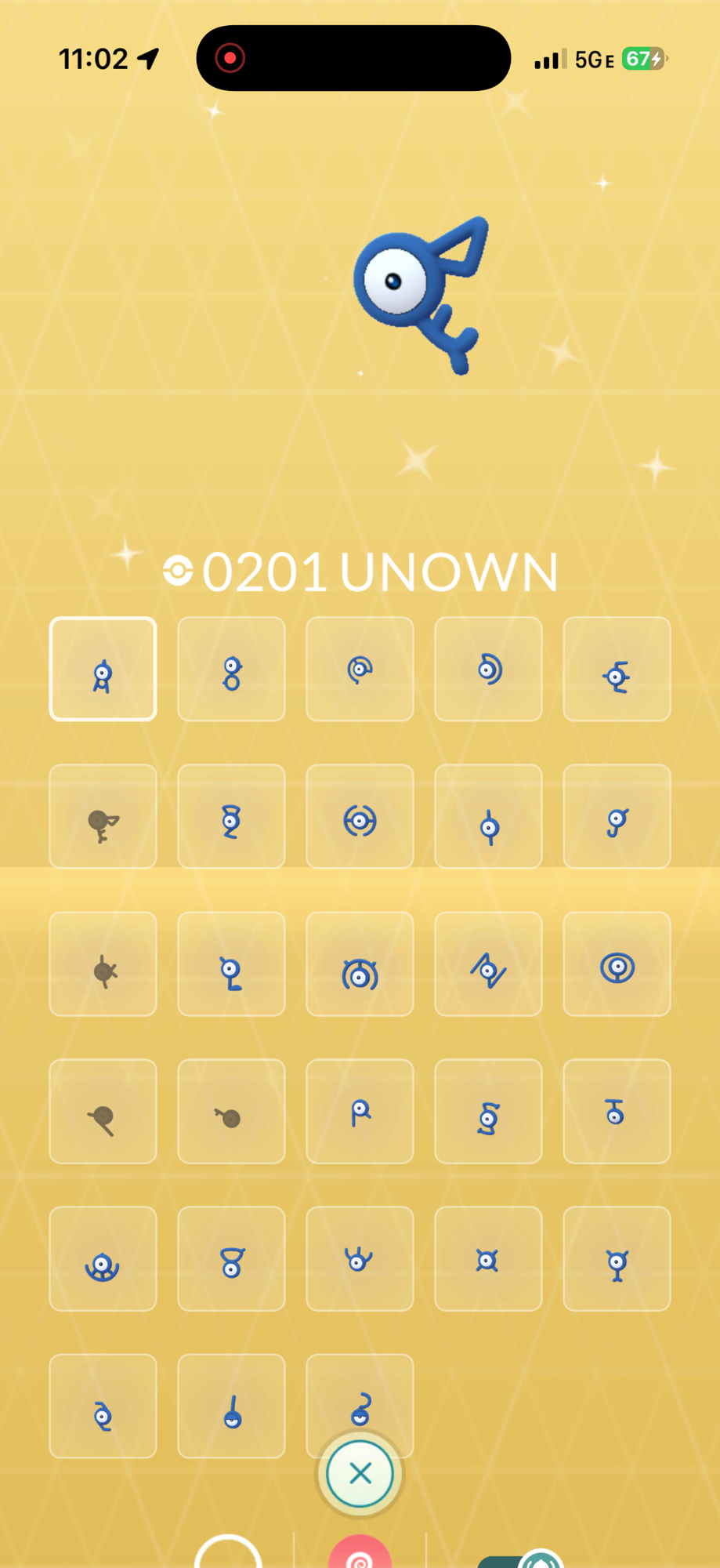Select the Unown U form tile
This screenshot has width=720, height=1568.
pyautogui.click(x=103, y=1258)
